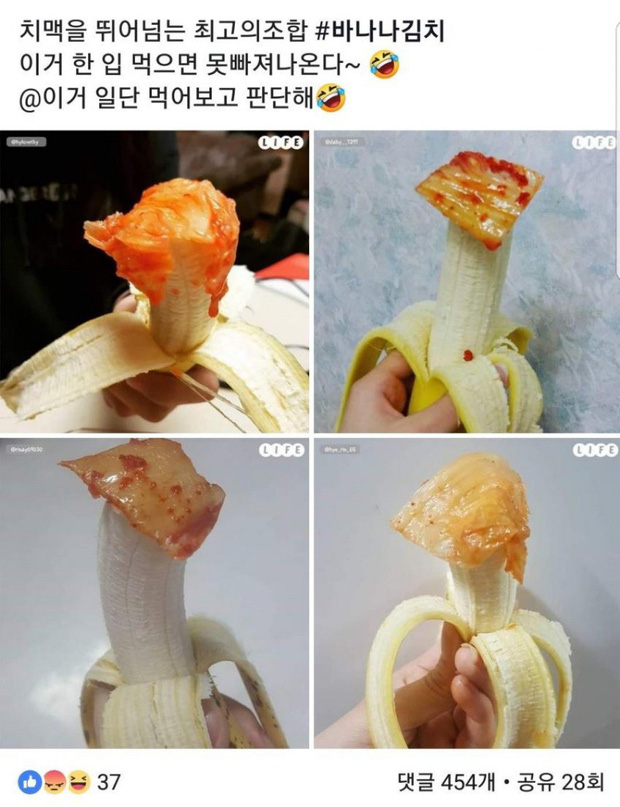Open the banana photo with blue textured wall
The image size is (620, 807).
(467, 282)
